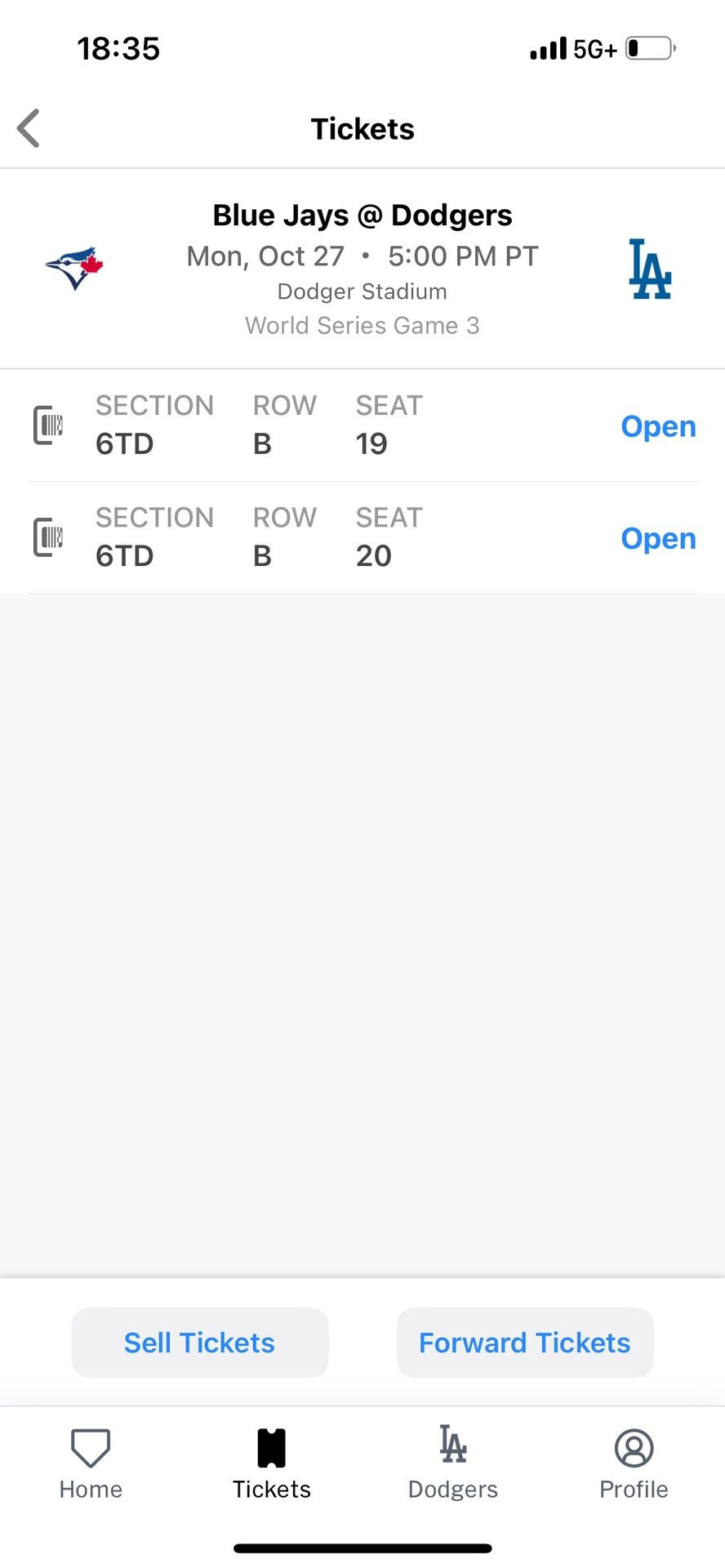Image resolution: width=725 pixels, height=1568 pixels.
Task: Tap the Sell Tickets button
Action: click(x=199, y=1343)
